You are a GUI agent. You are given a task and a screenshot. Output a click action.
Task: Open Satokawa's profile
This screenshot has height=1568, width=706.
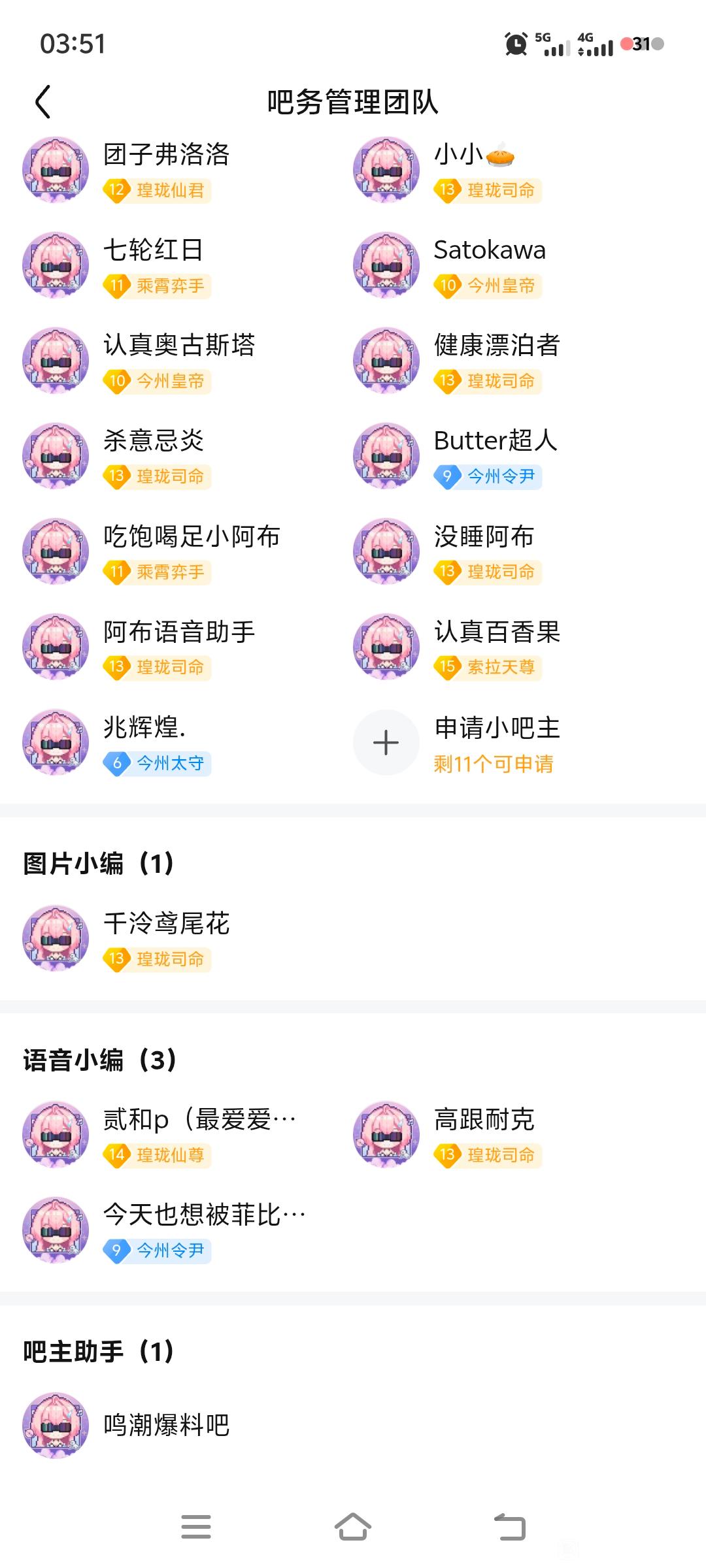pos(489,251)
